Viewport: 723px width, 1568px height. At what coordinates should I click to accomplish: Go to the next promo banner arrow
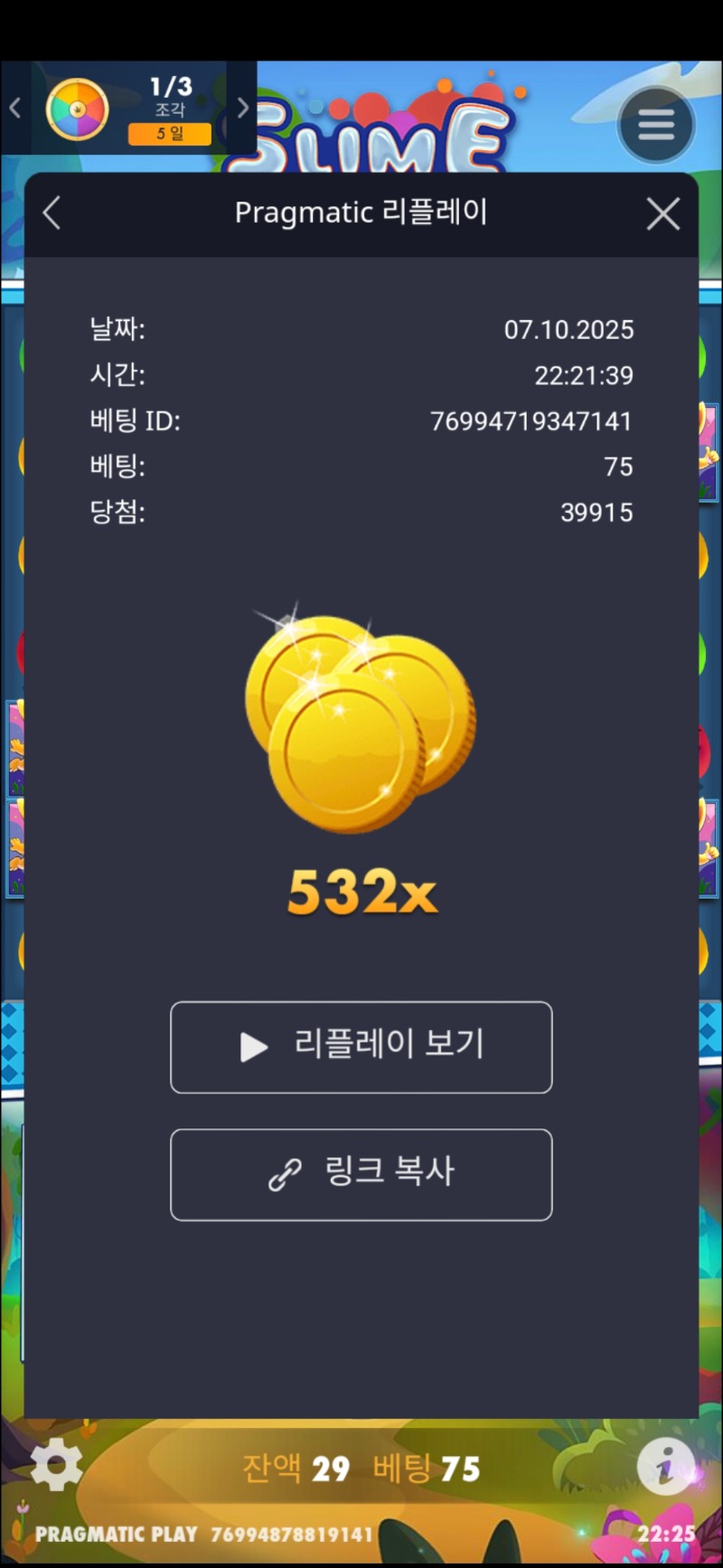click(242, 109)
